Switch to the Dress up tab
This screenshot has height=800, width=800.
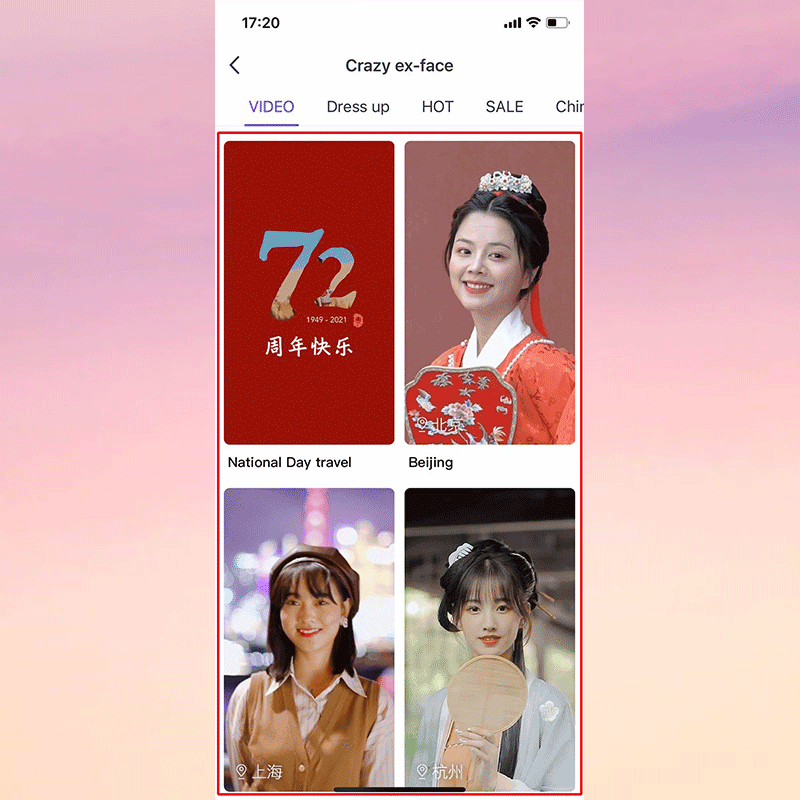point(358,107)
